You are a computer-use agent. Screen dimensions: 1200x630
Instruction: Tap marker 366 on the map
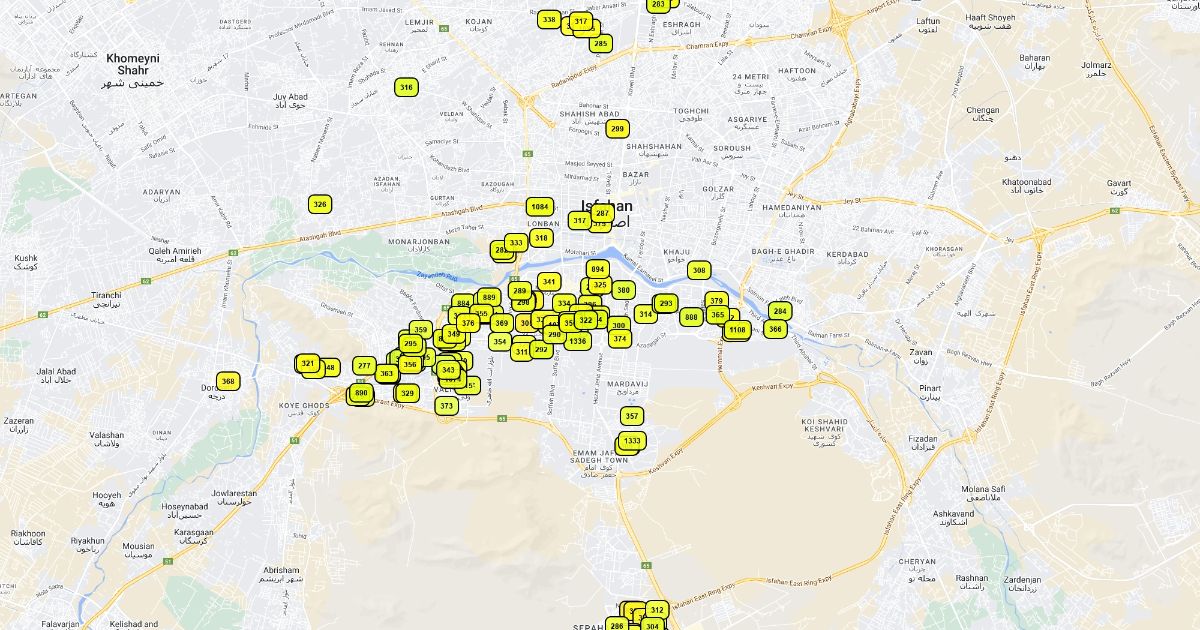pos(775,329)
